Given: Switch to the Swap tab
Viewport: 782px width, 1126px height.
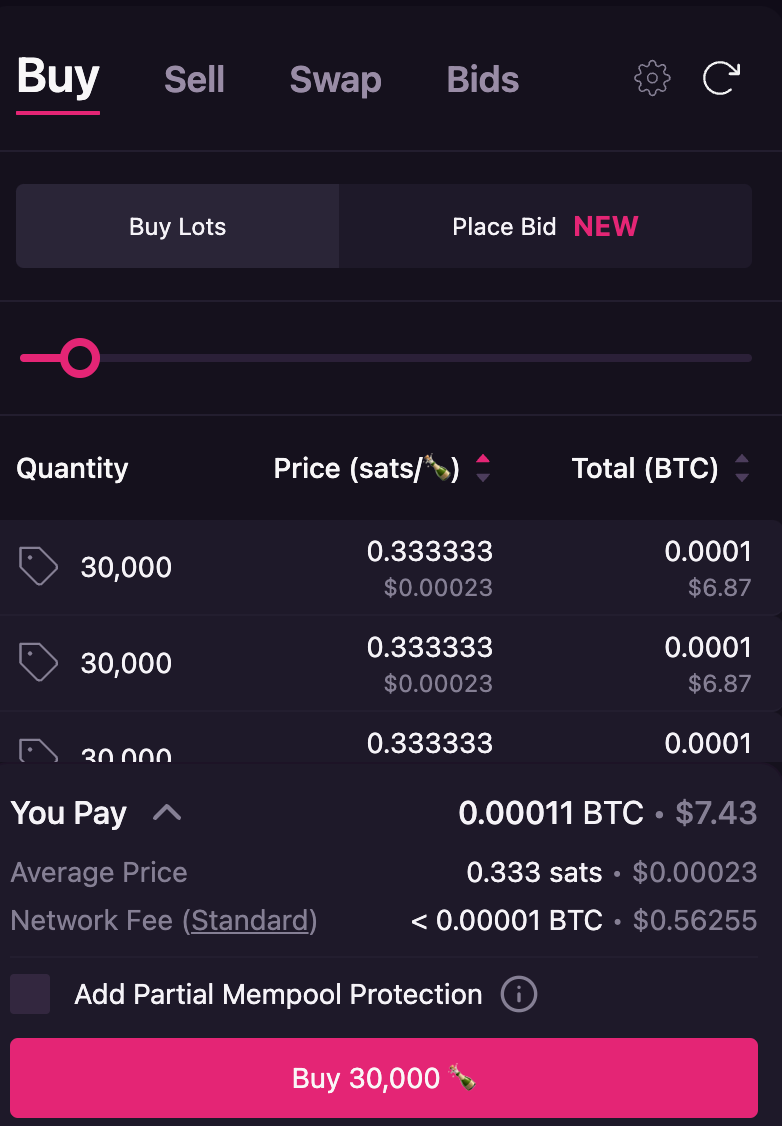Looking at the screenshot, I should (335, 80).
